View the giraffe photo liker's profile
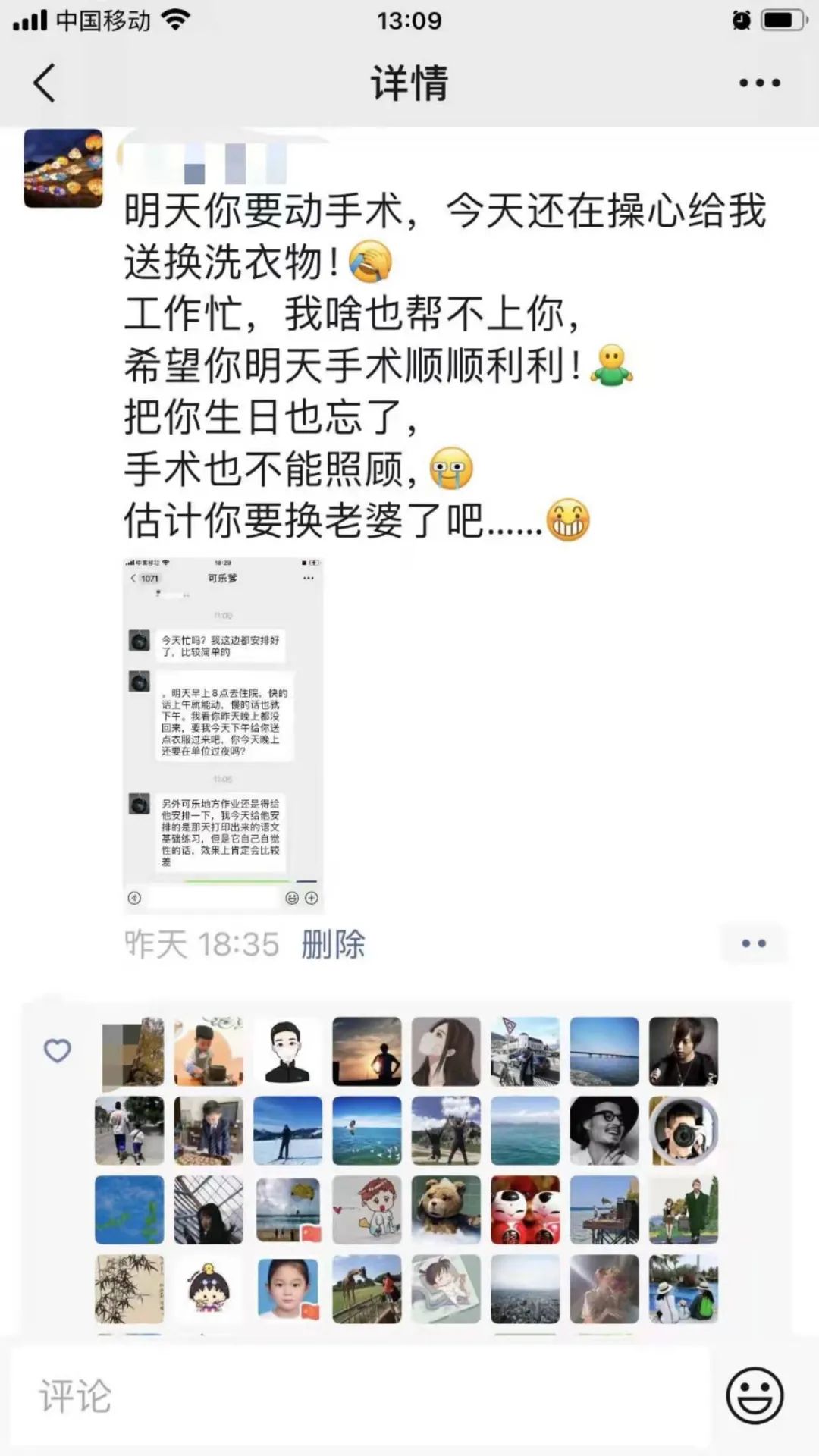Image resolution: width=819 pixels, height=1456 pixels. (x=367, y=1289)
